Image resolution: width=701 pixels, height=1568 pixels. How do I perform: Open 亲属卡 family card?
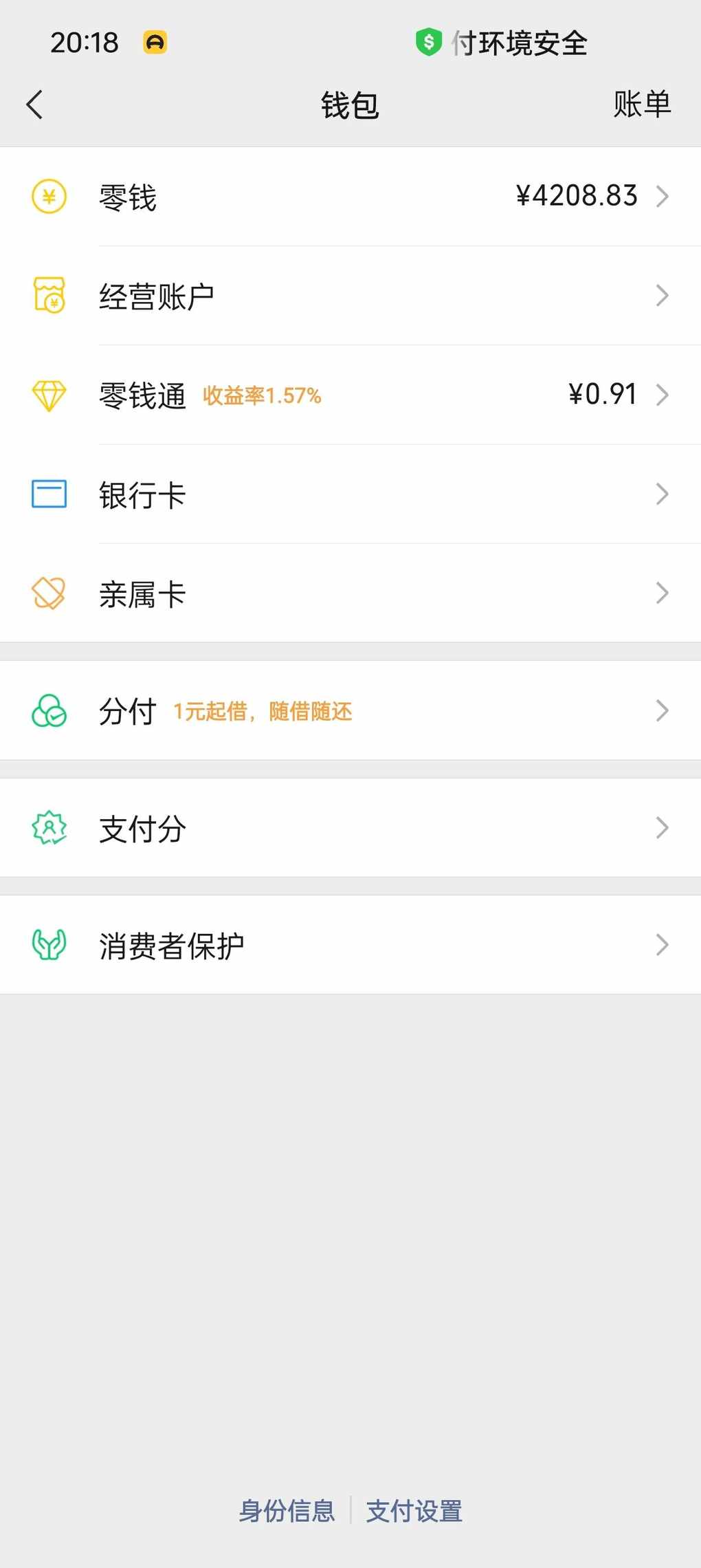click(350, 593)
